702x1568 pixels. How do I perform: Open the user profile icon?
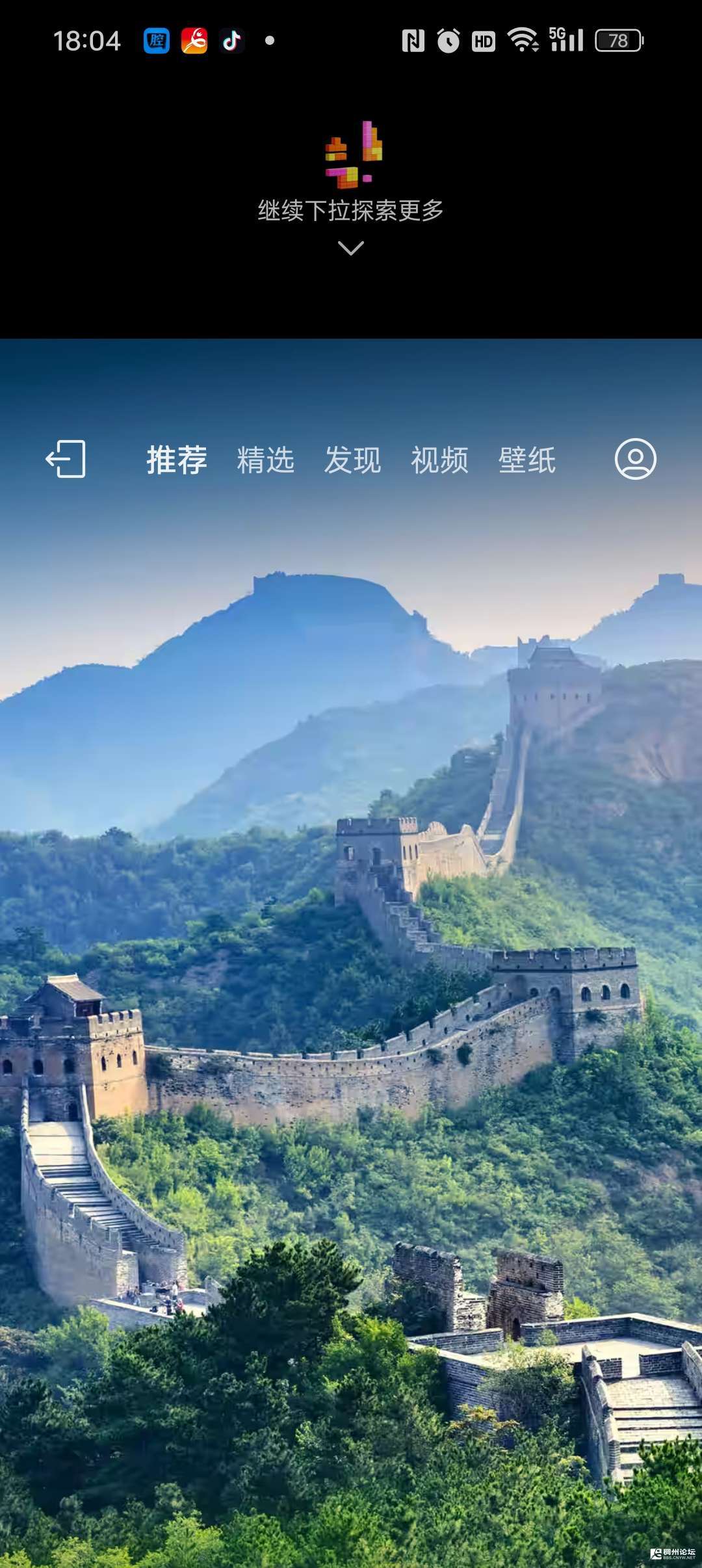(x=635, y=459)
